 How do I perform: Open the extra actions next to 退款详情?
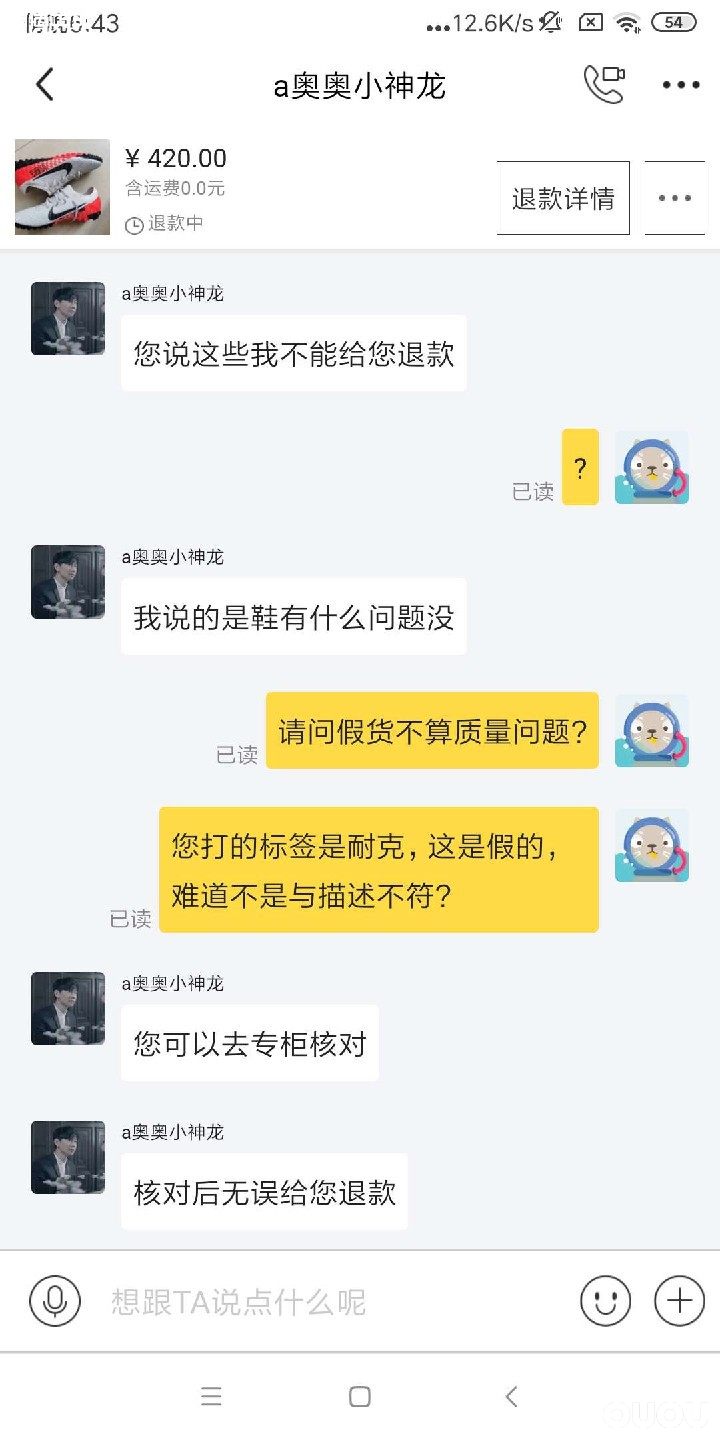pyautogui.click(x=675, y=198)
